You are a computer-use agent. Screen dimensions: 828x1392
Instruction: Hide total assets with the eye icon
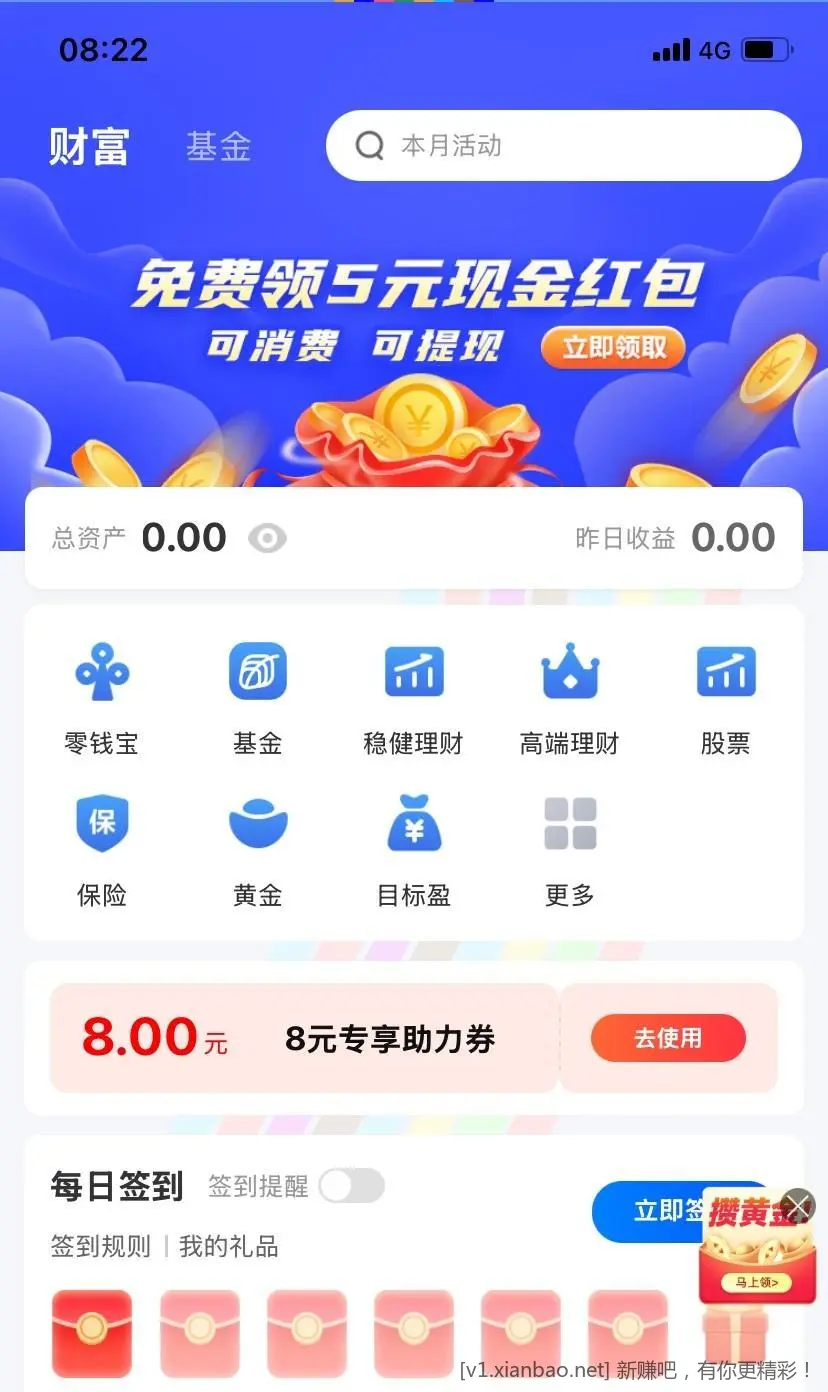pos(267,539)
